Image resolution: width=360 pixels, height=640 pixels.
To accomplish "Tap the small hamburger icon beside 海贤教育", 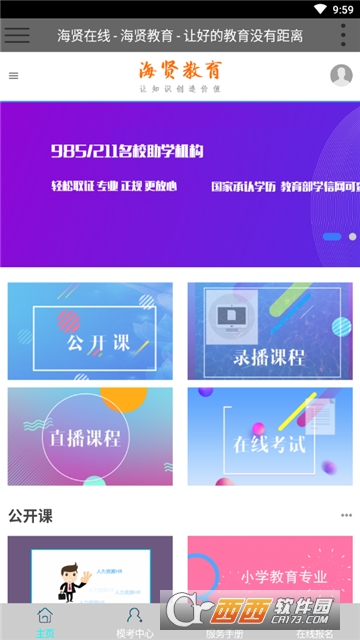I will (13, 76).
